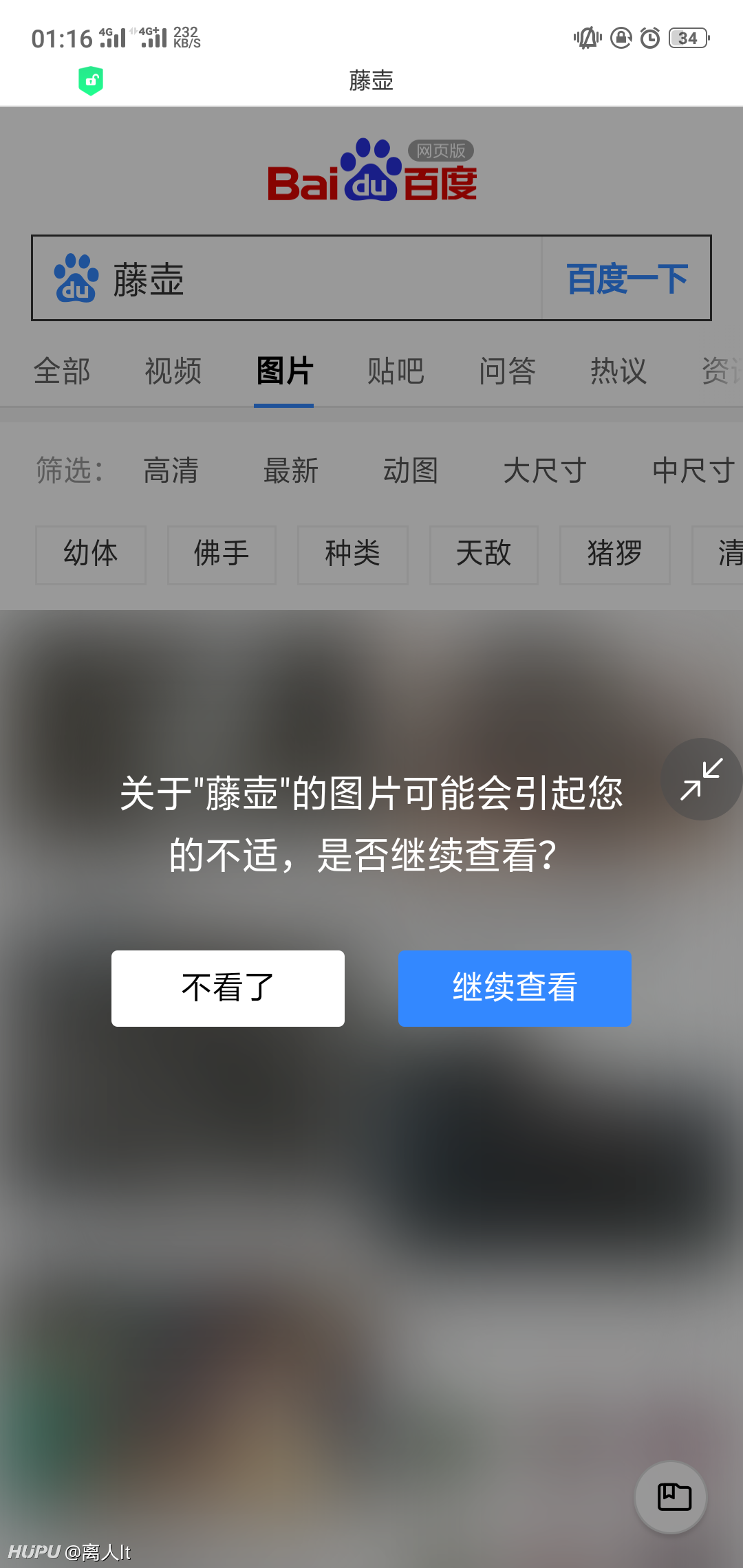Switch to the 视频 tab

[x=173, y=371]
